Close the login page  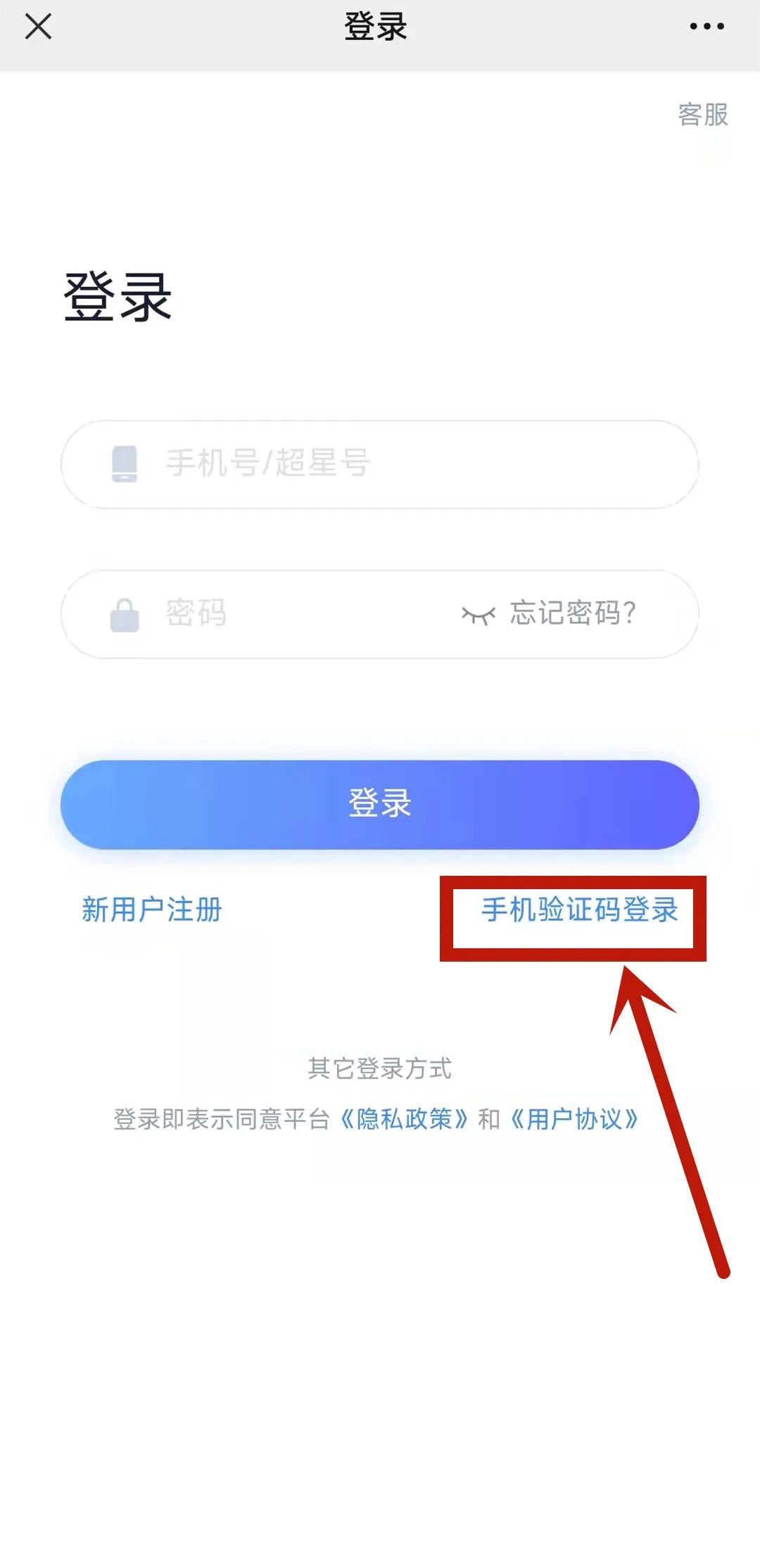pyautogui.click(x=38, y=27)
